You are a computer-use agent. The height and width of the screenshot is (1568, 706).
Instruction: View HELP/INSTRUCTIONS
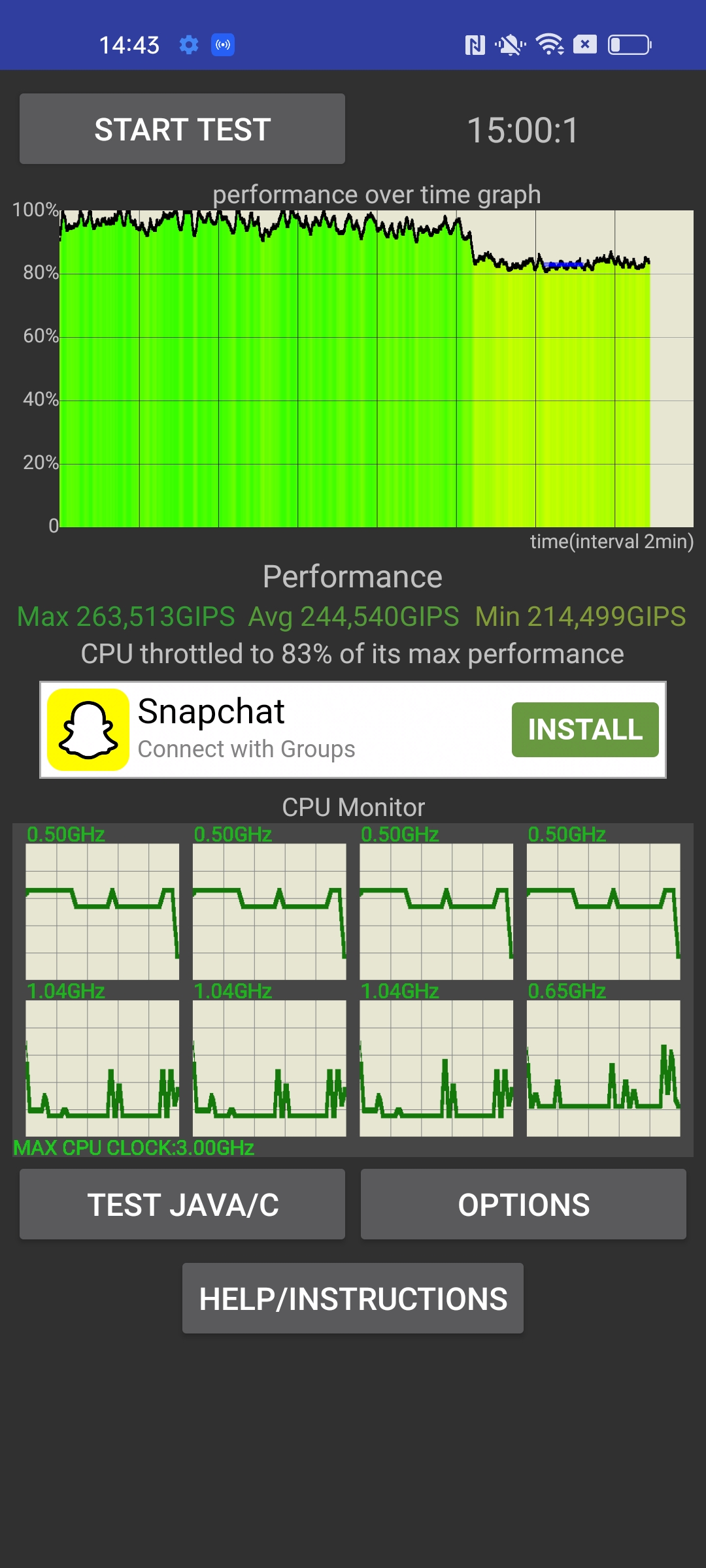[x=353, y=1298]
